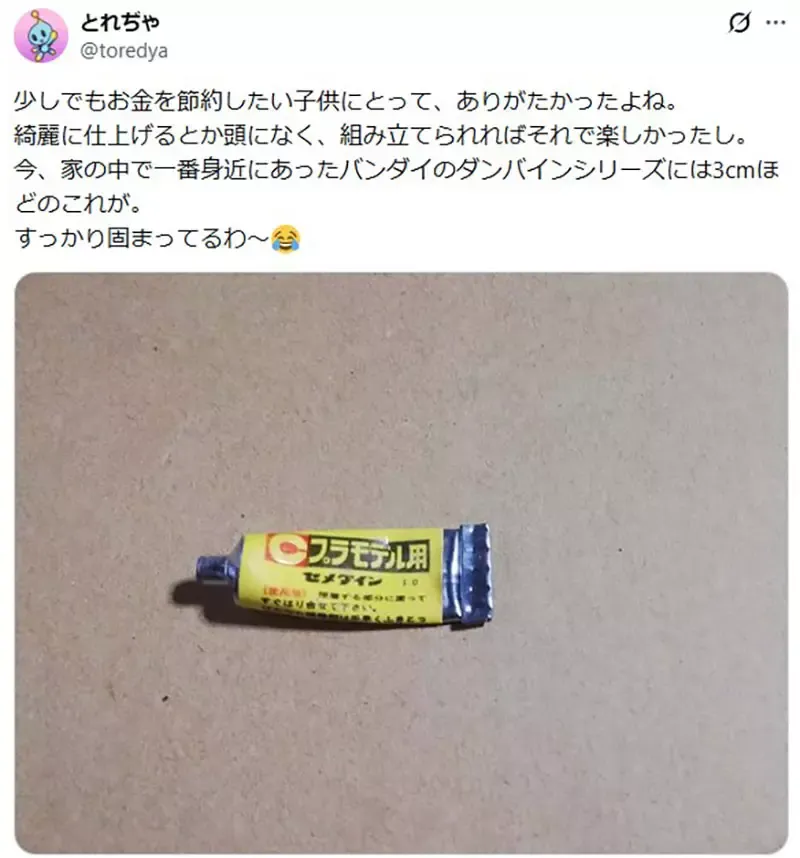
Task: Tap the Grok icon on the post
Action: [x=739, y=22]
